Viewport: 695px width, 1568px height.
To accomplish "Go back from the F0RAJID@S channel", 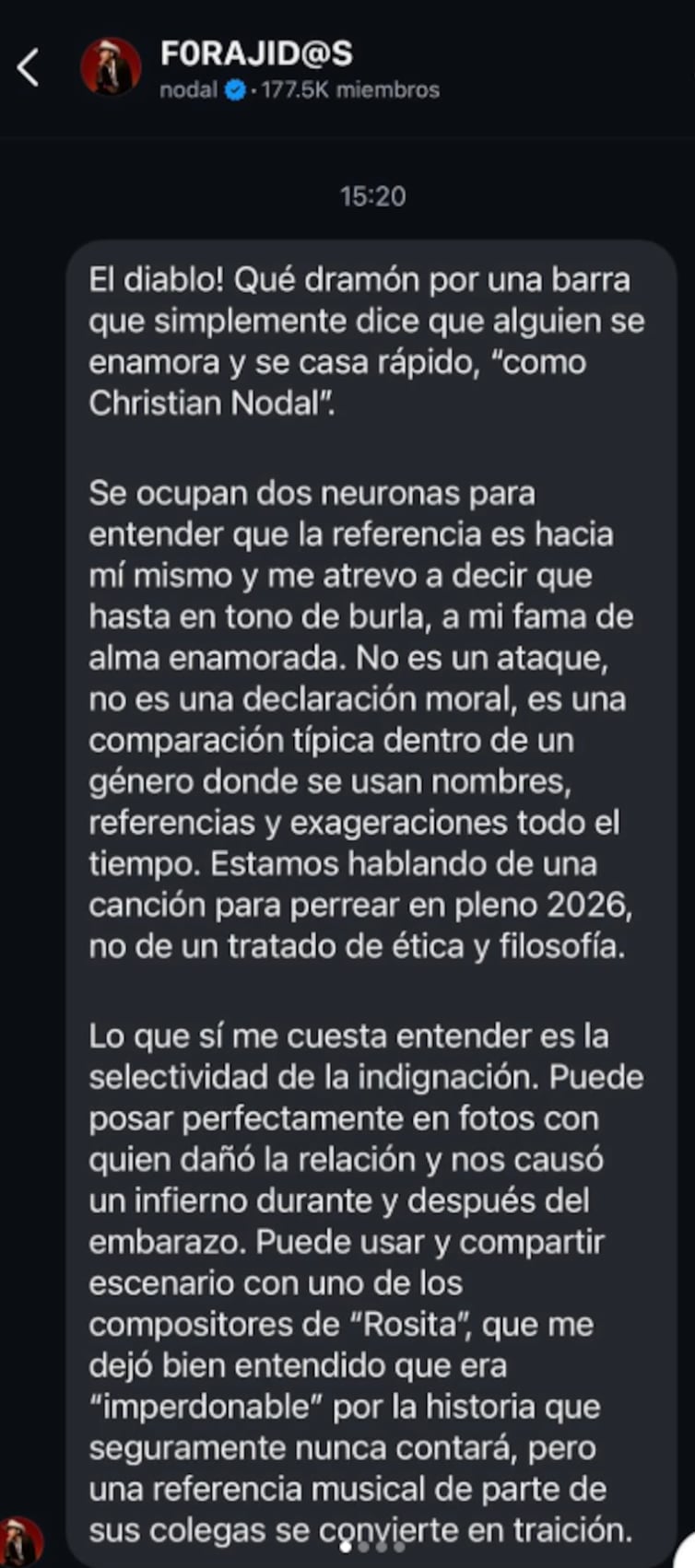I will pos(29,68).
